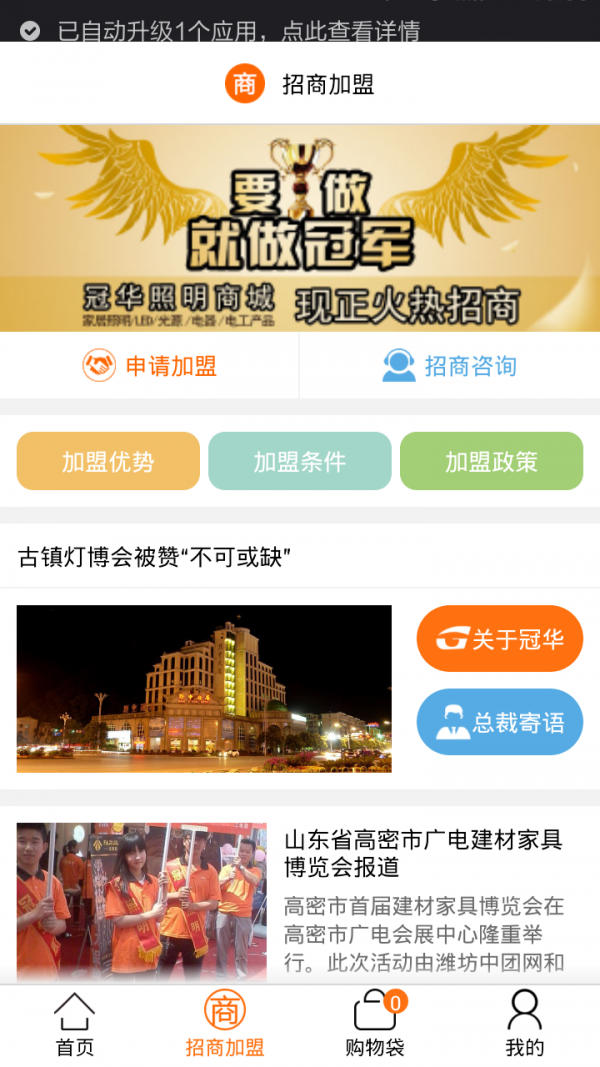Open the 冠华照明商城 recruitment banner
The width and height of the screenshot is (600, 1067).
pos(300,228)
